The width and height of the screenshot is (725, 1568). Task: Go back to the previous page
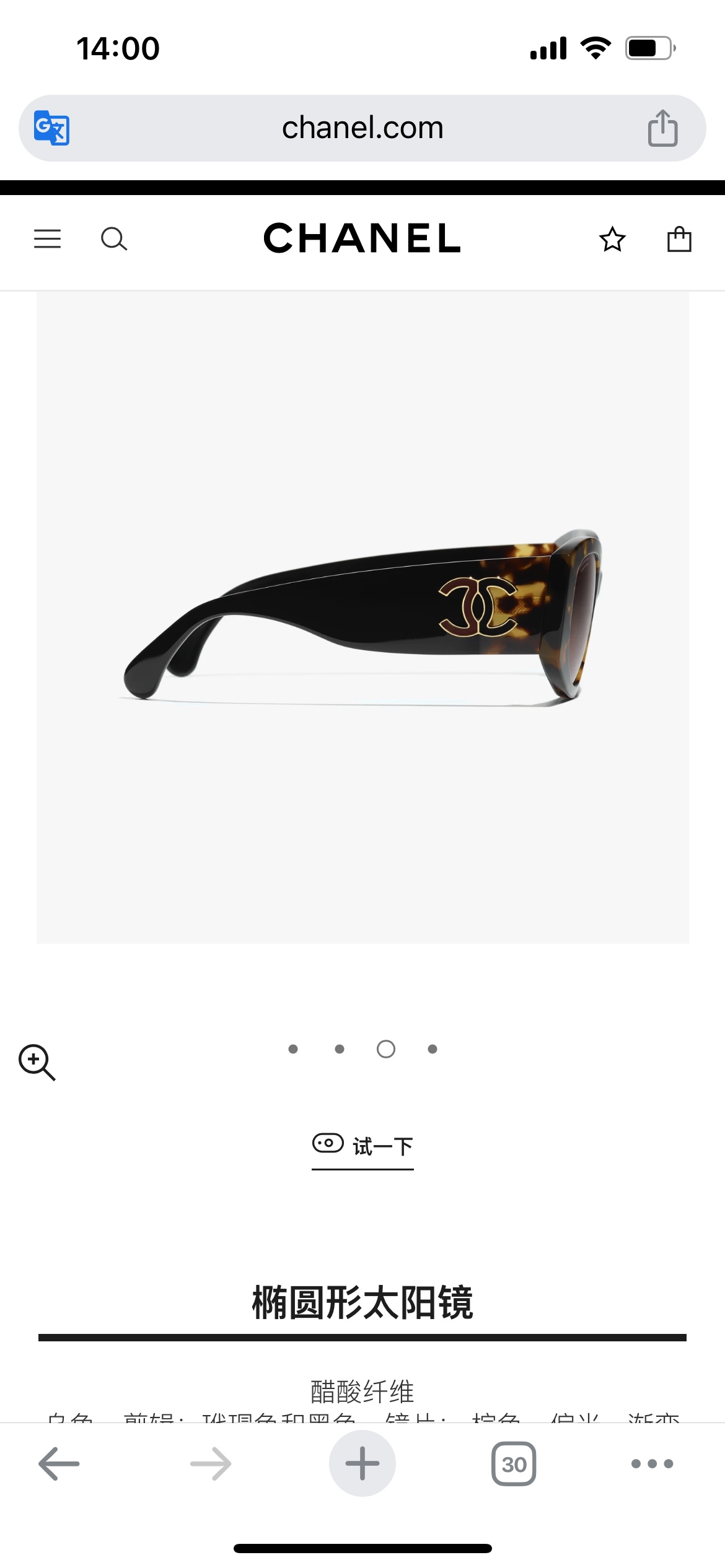[x=59, y=1464]
